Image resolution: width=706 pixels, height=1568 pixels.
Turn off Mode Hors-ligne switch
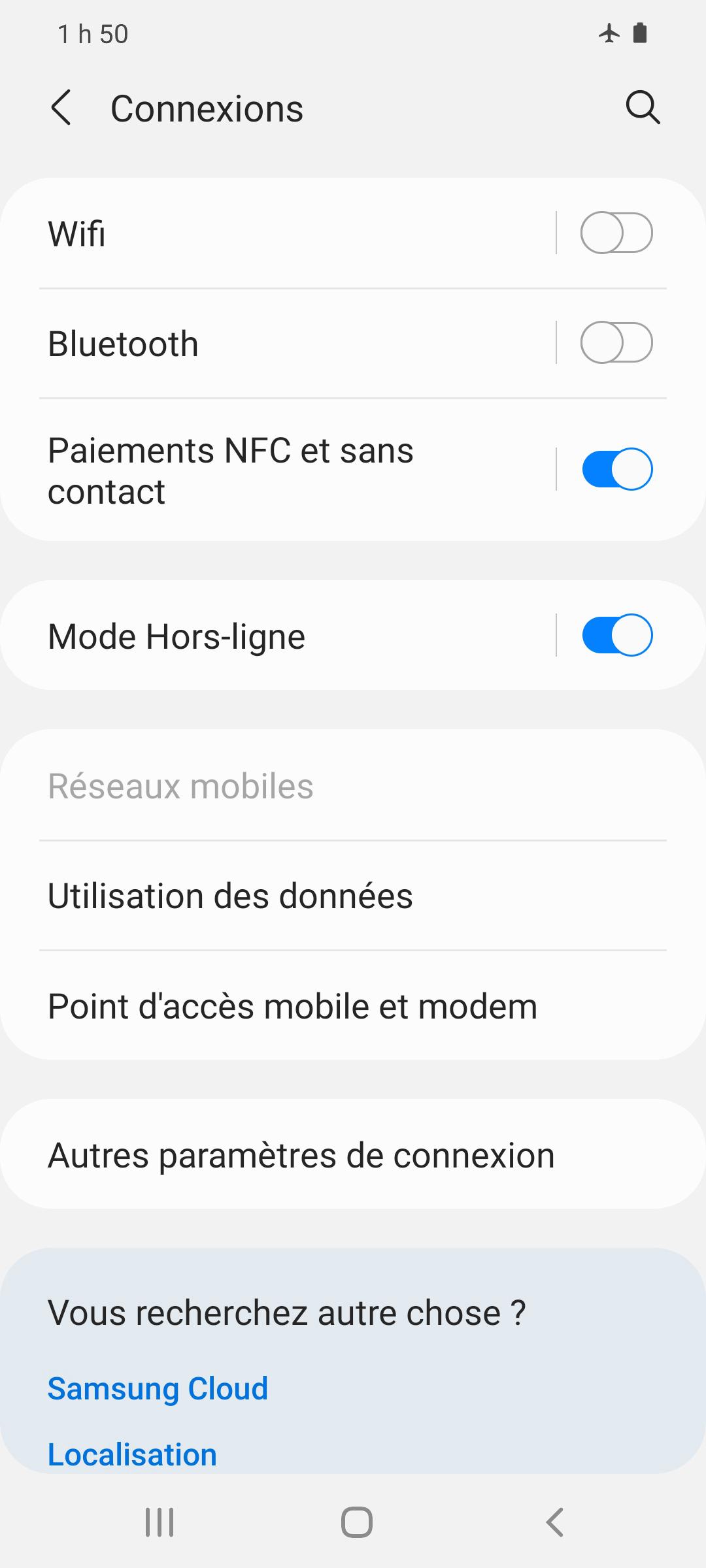(x=616, y=635)
